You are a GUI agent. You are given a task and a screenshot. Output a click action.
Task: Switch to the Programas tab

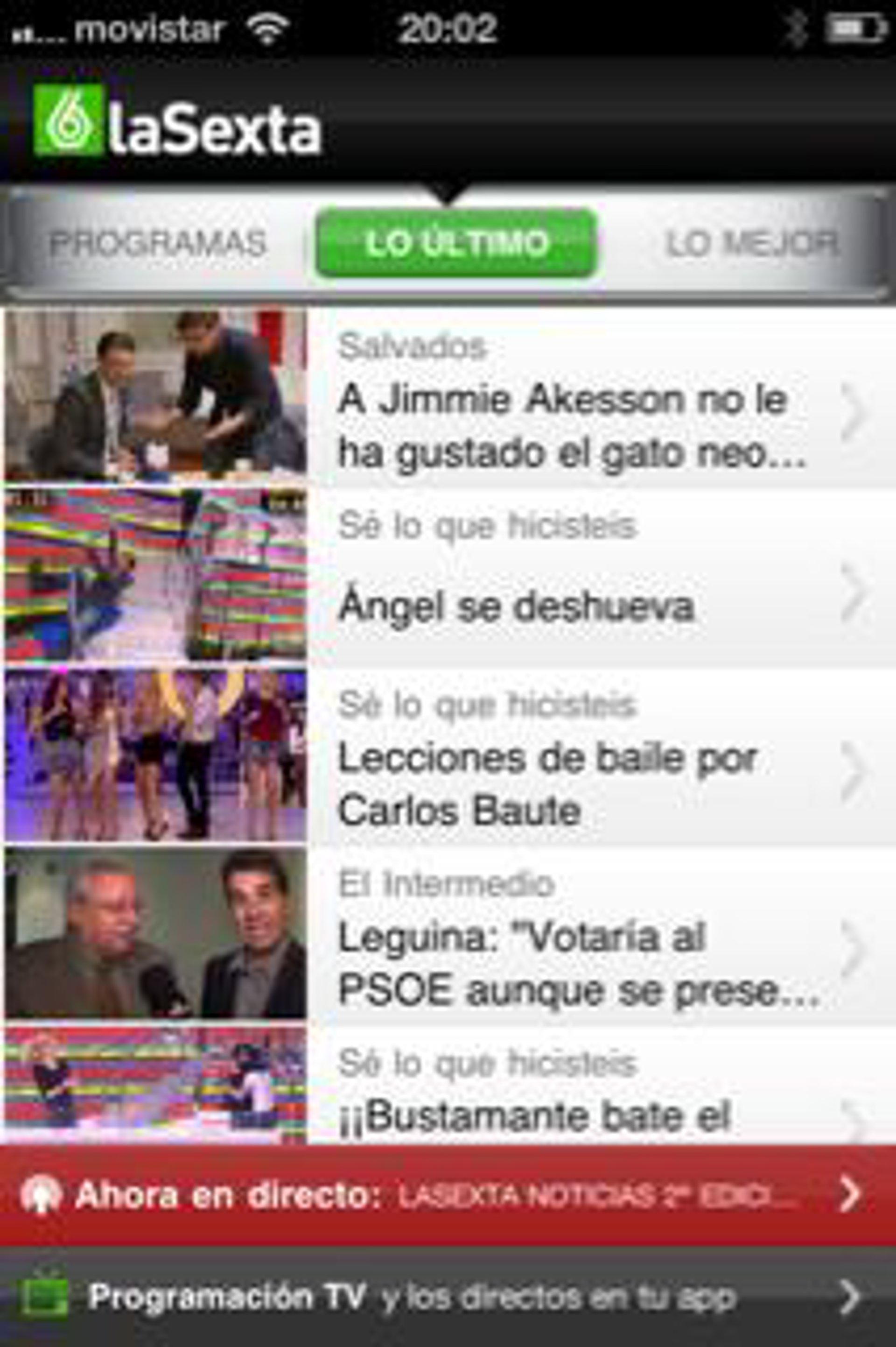tap(157, 244)
